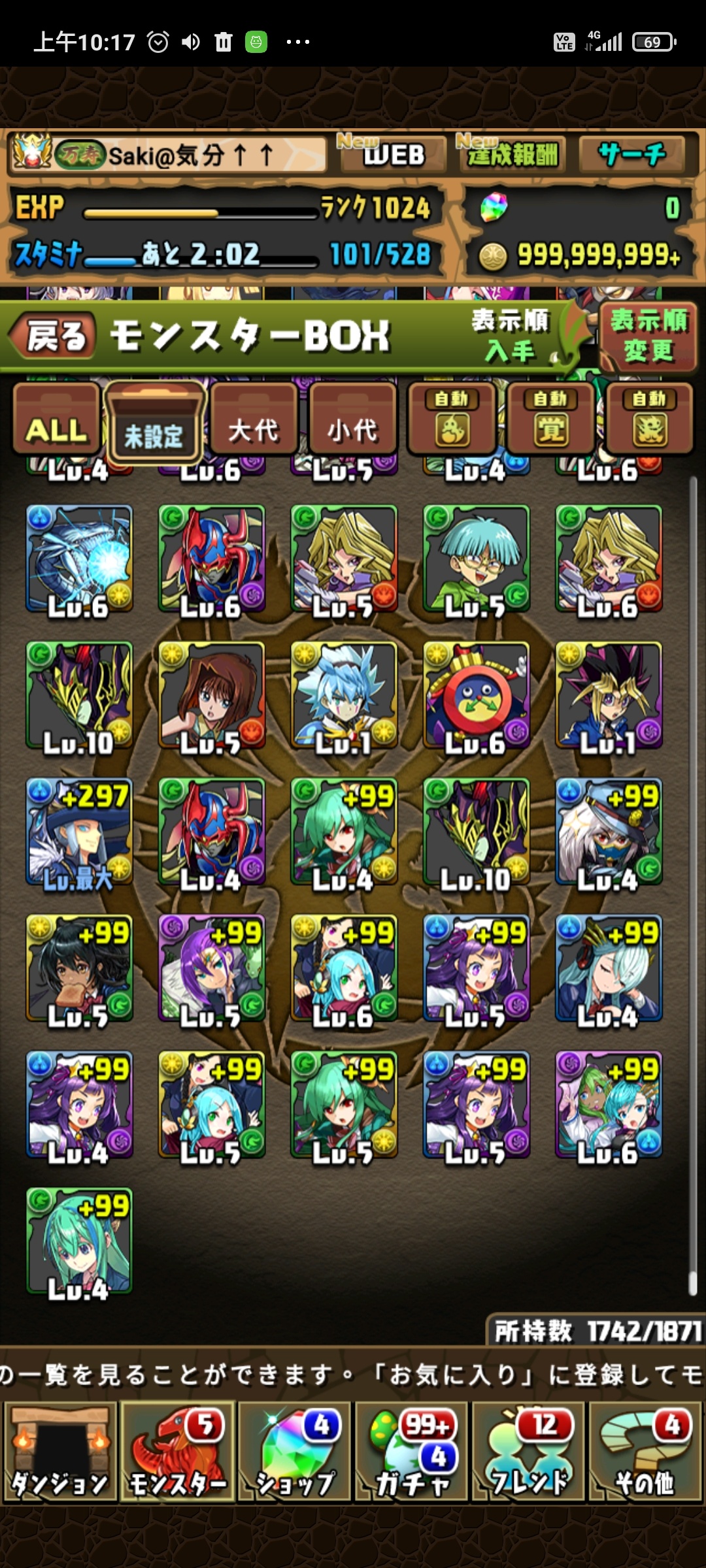Select the 未設定 box tab

point(154,425)
